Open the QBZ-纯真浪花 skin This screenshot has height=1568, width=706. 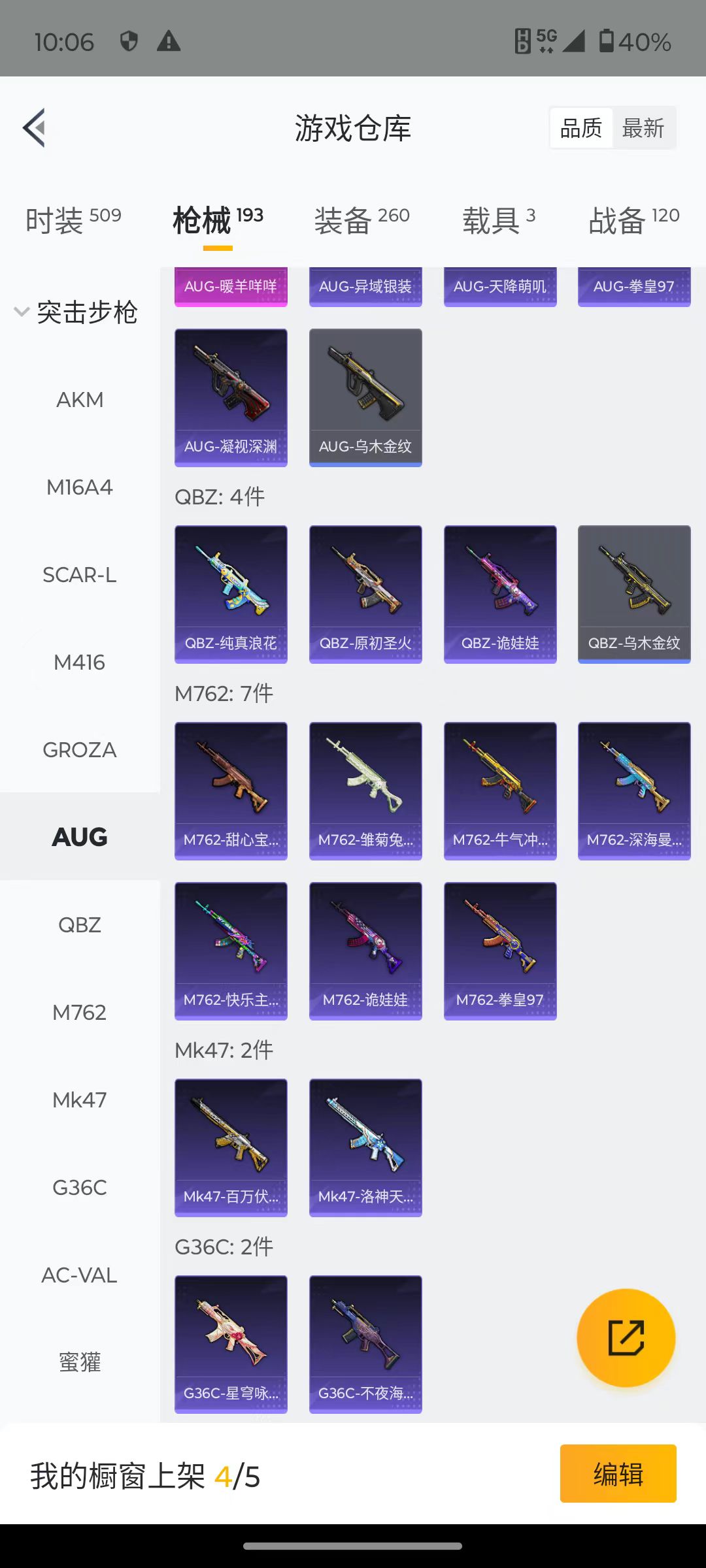pos(231,594)
